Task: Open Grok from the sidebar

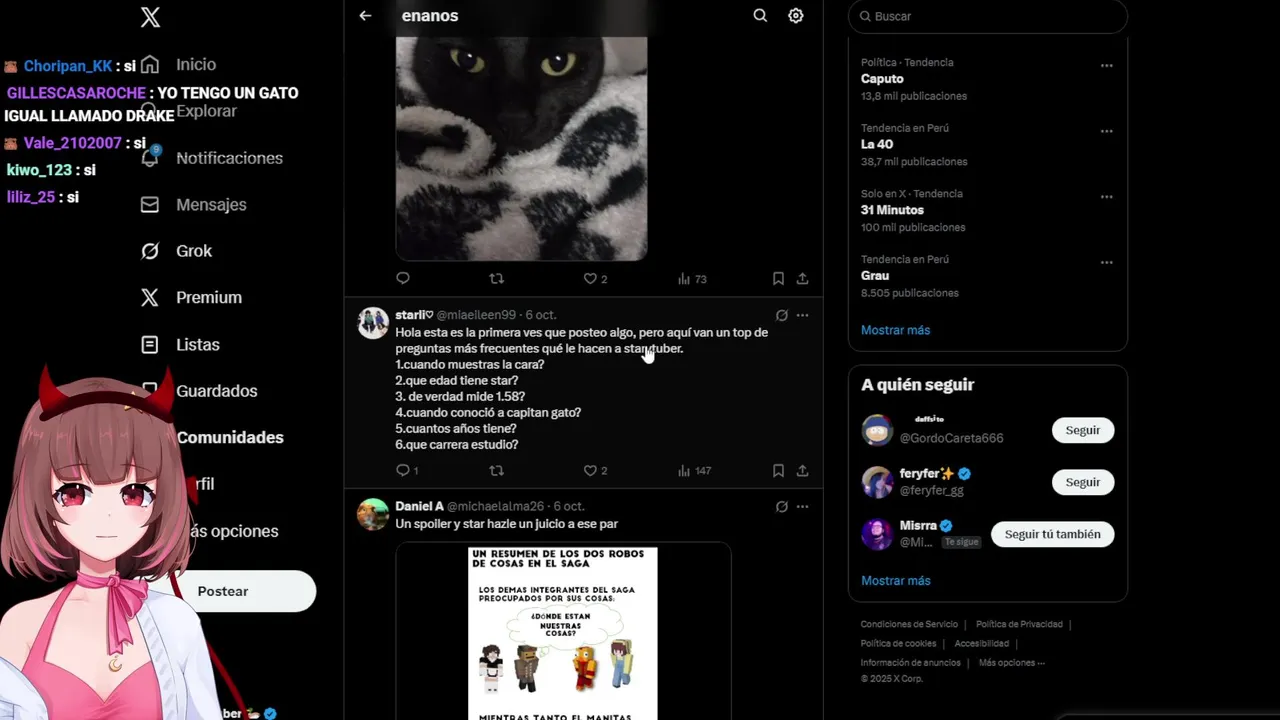Action: (194, 251)
